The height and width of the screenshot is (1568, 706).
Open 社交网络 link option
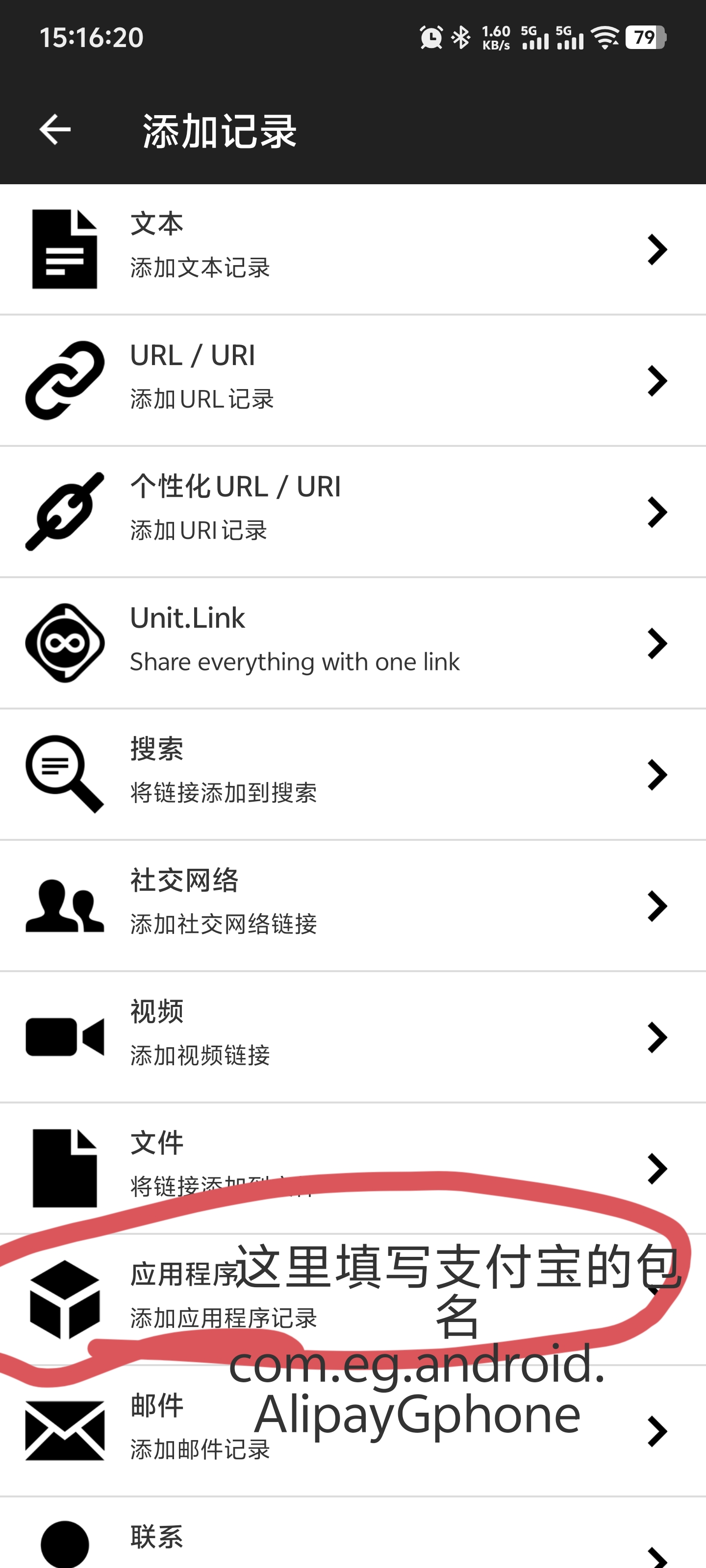coord(353,905)
